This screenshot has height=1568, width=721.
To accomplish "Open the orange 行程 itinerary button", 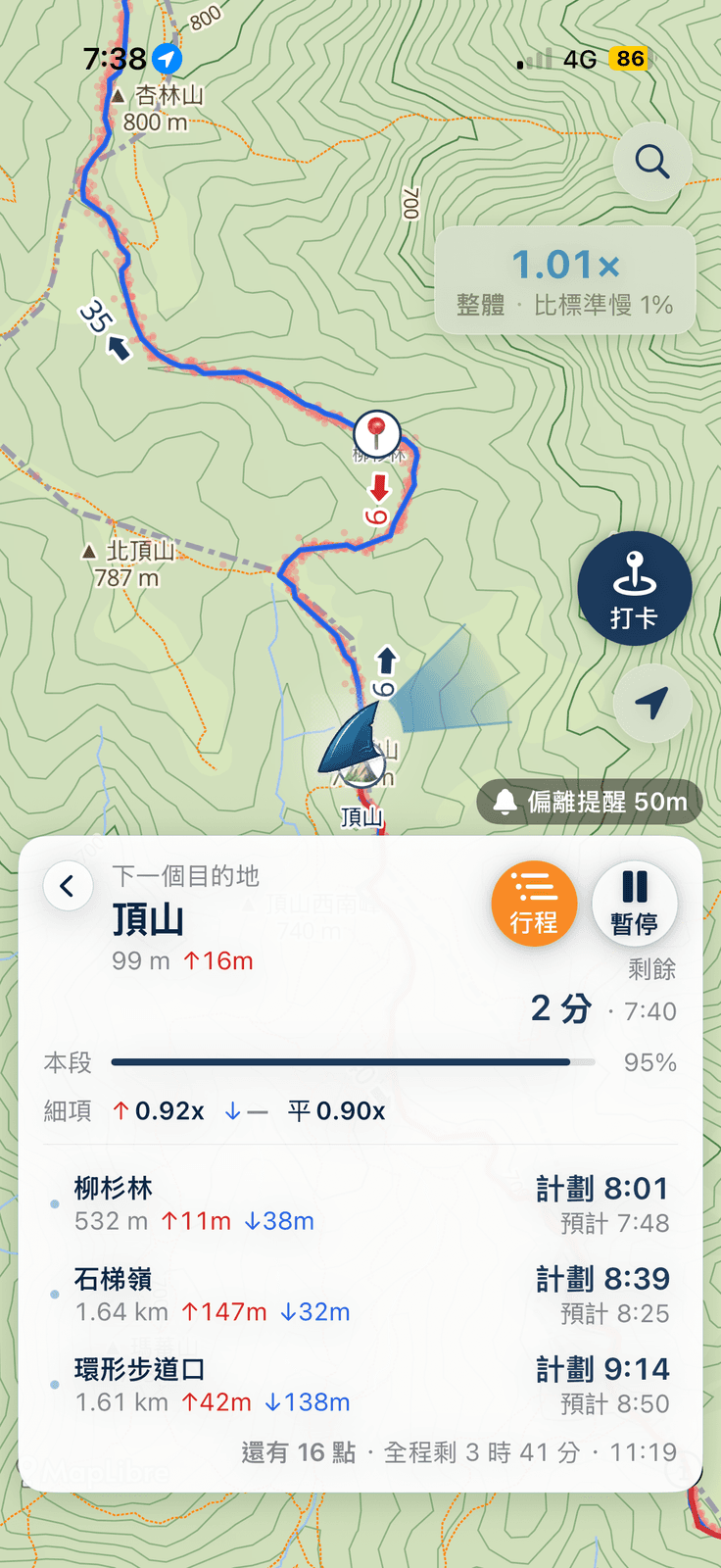I will [x=534, y=904].
